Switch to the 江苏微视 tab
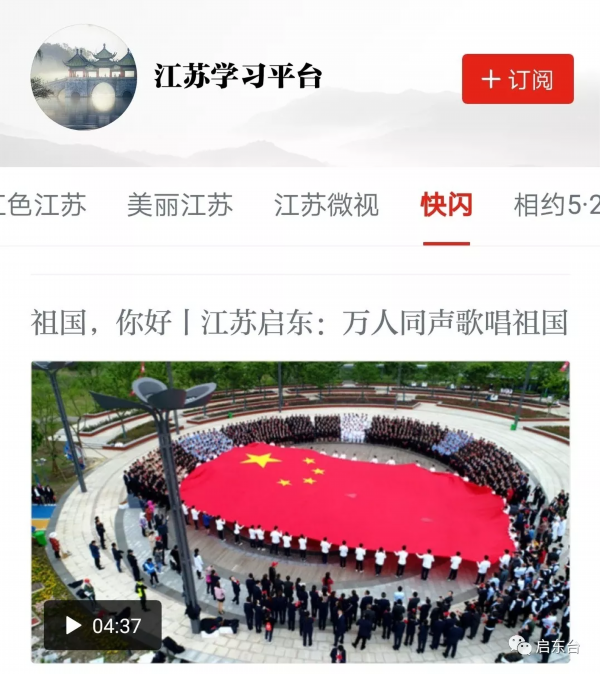 (327, 206)
